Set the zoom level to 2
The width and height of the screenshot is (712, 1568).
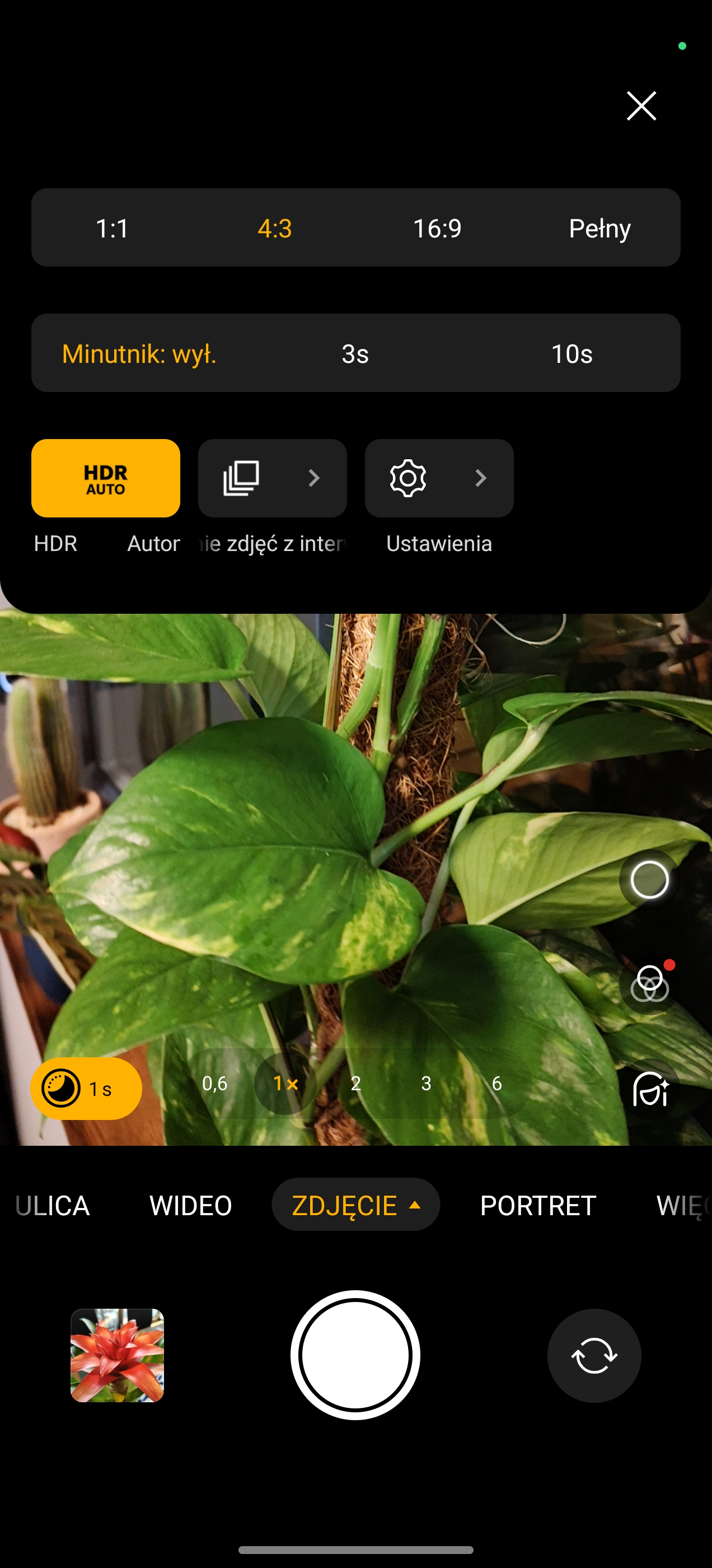click(355, 1084)
